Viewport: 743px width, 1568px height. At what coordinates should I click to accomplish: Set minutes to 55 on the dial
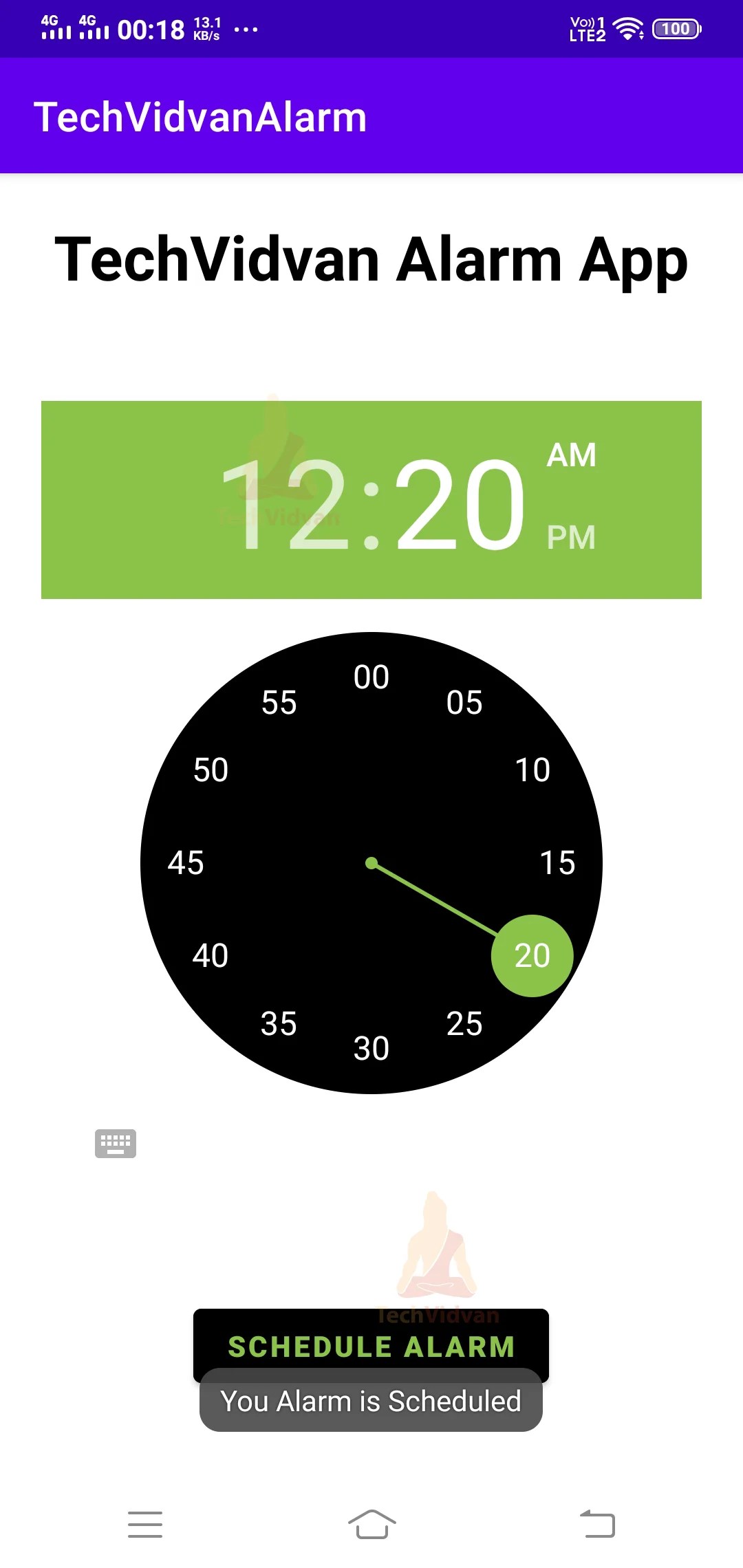(279, 702)
